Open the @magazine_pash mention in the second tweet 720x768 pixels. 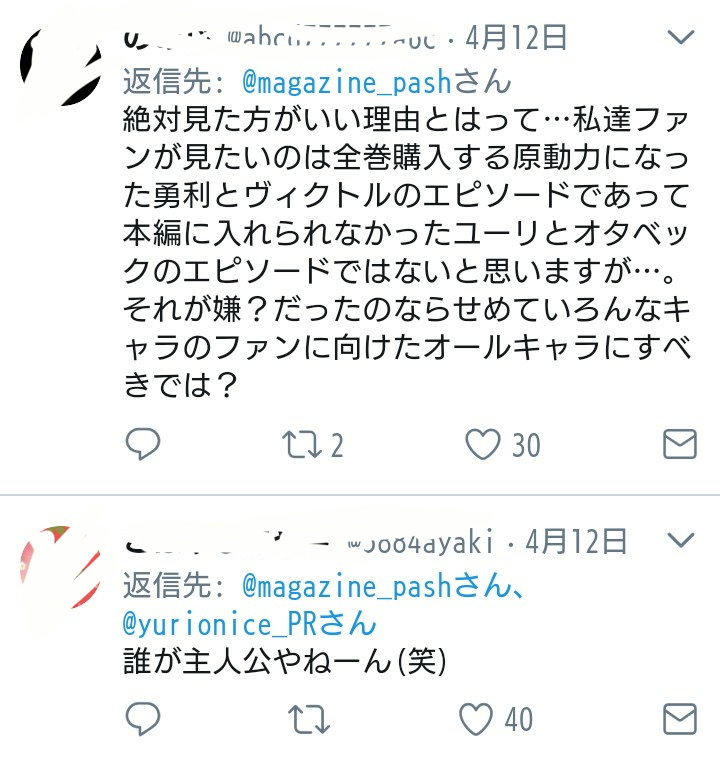[x=347, y=586]
